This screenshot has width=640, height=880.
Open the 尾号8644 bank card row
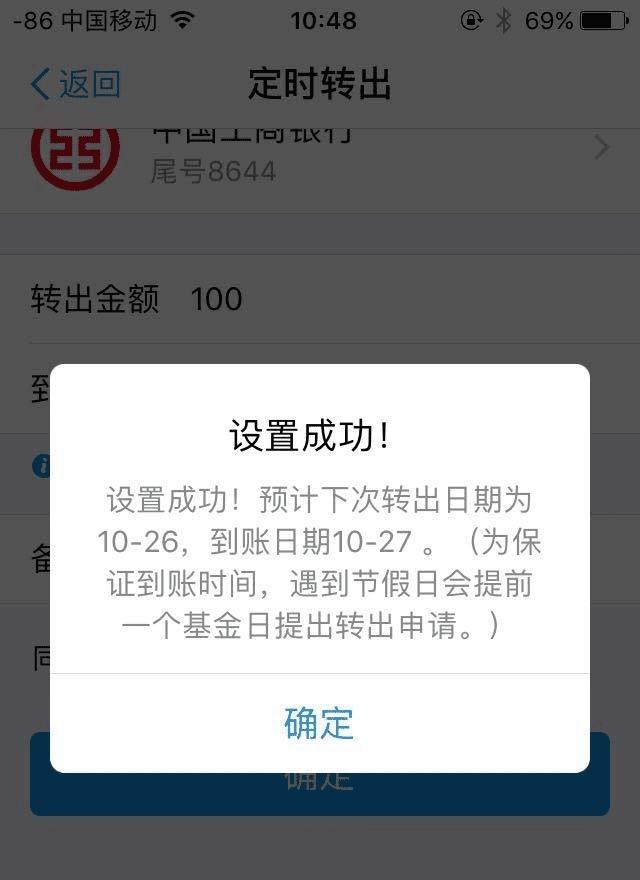click(x=320, y=160)
